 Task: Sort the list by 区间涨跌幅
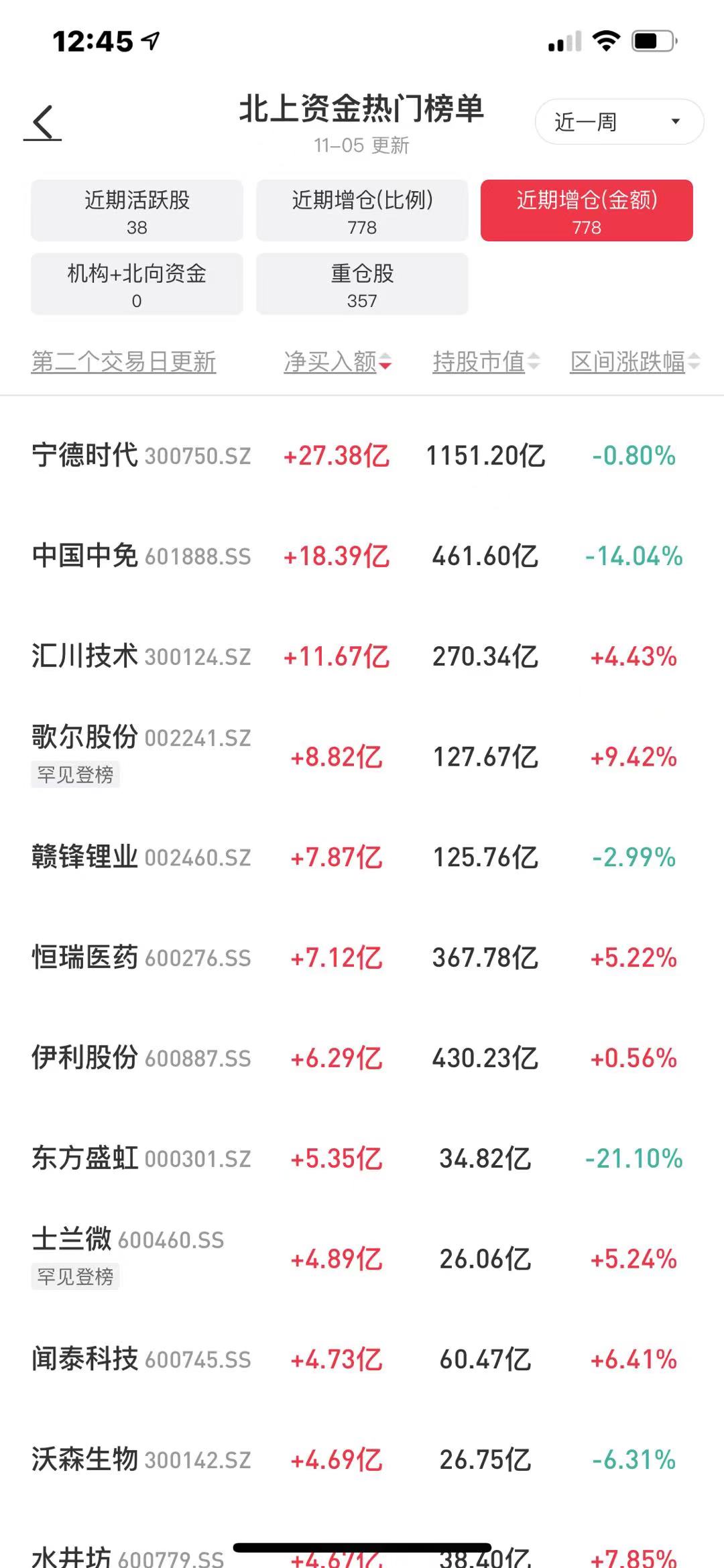635,362
